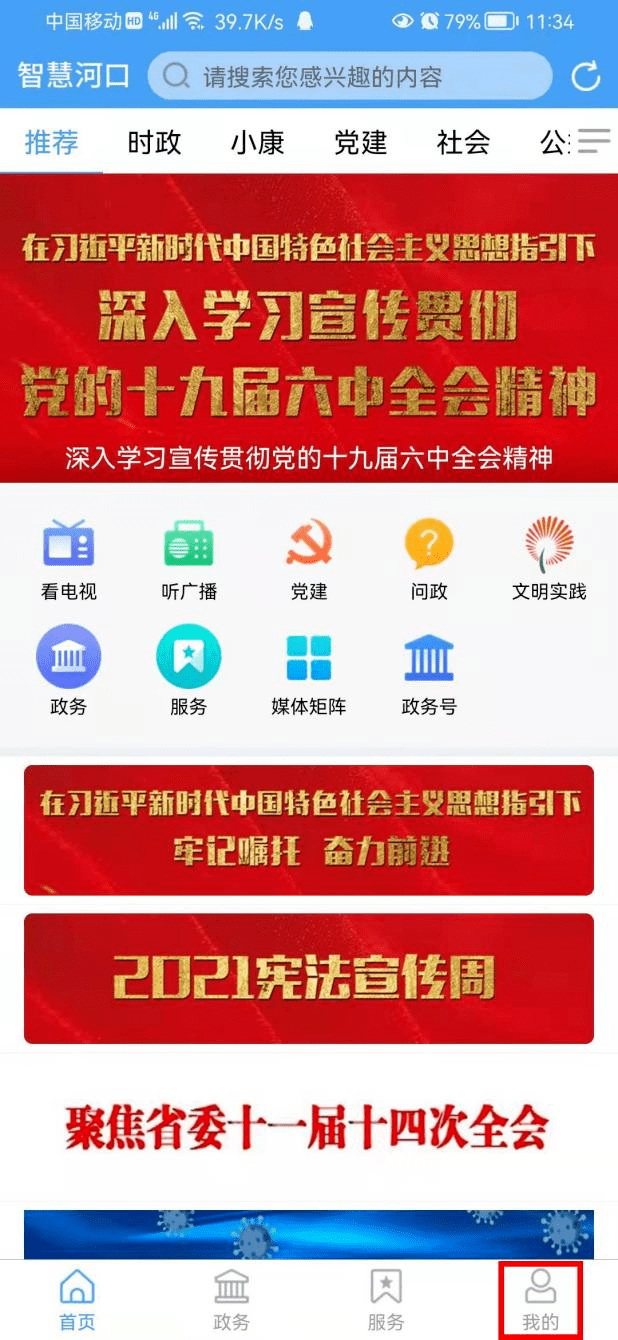Switch to 政务 in bottom navigation
This screenshot has width=618, height=1340.
click(x=231, y=1300)
